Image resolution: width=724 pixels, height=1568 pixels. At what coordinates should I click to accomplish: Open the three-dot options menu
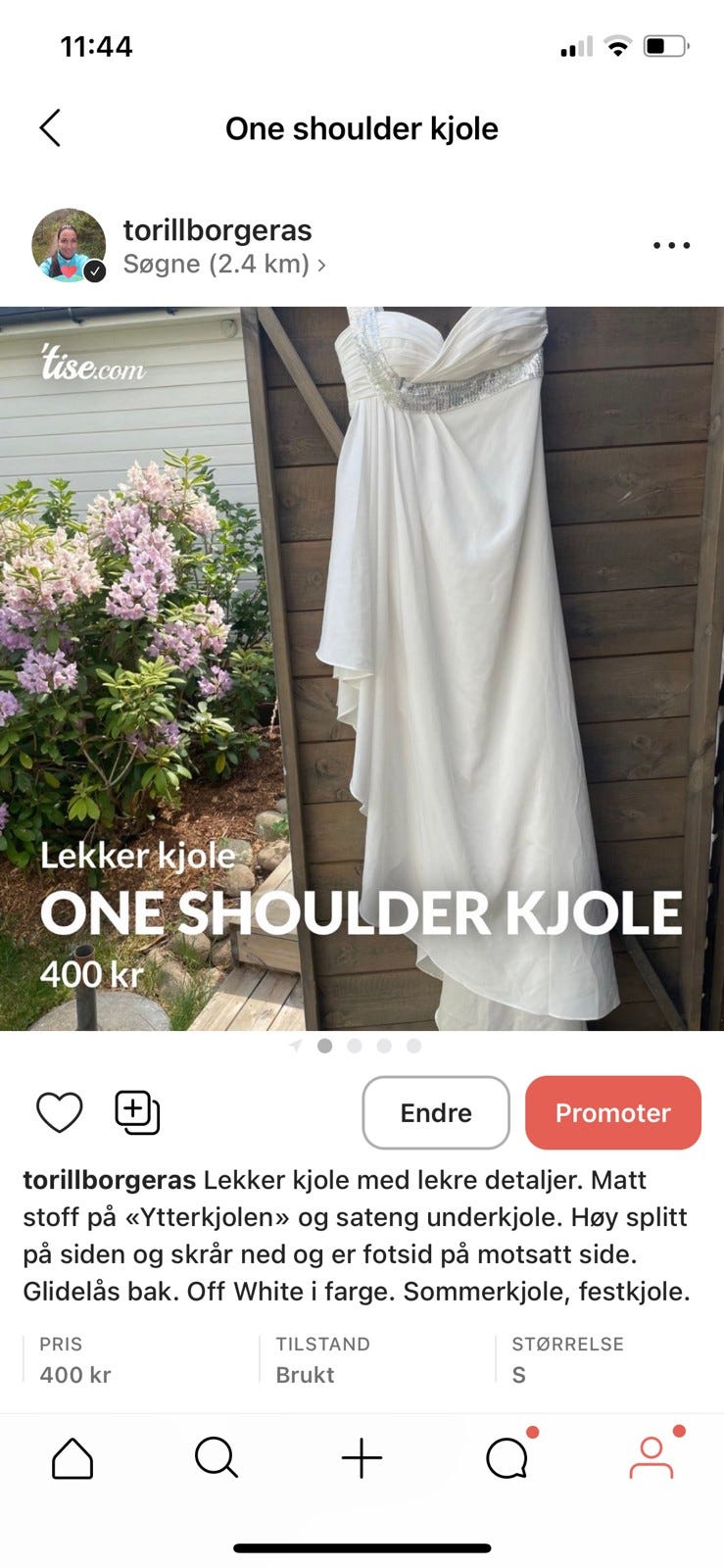670,246
